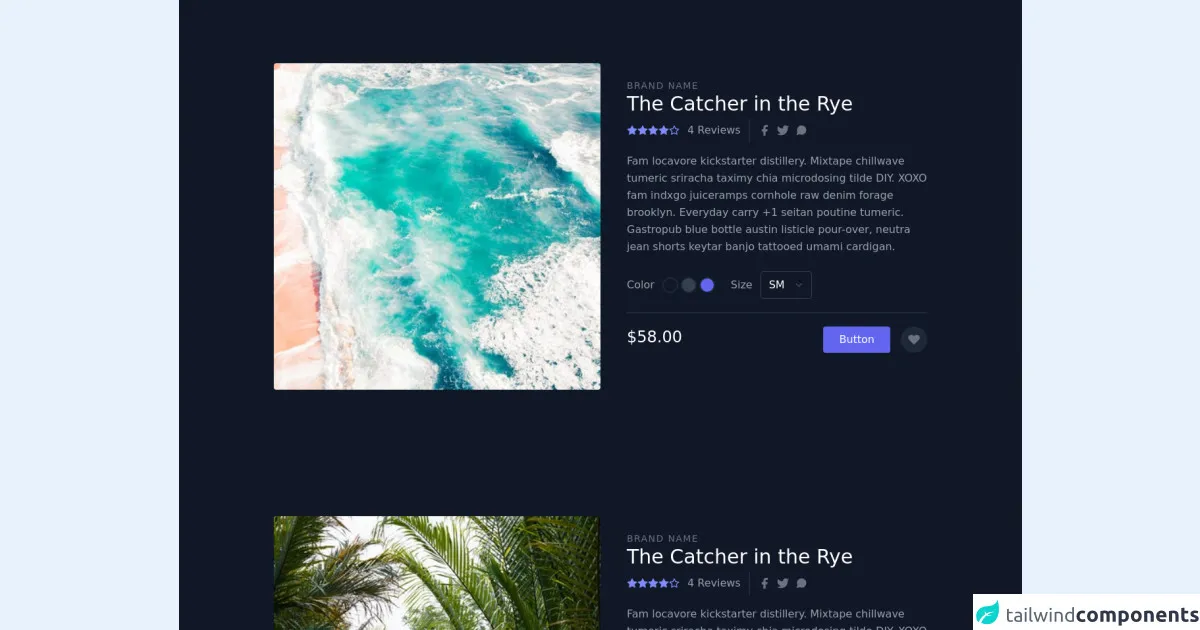Open the tailwindcomponents badge

point(1086,613)
